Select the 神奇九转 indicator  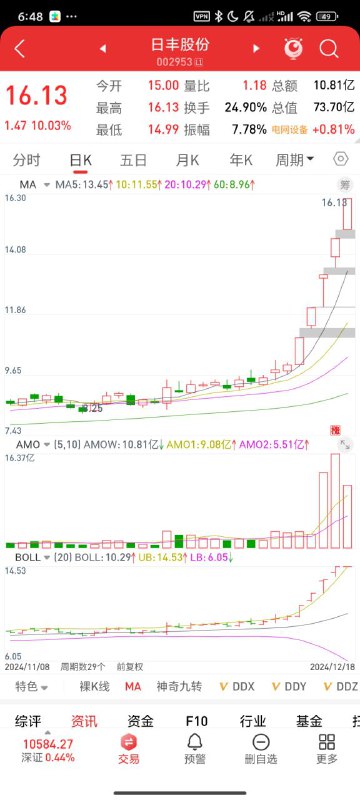click(x=179, y=687)
